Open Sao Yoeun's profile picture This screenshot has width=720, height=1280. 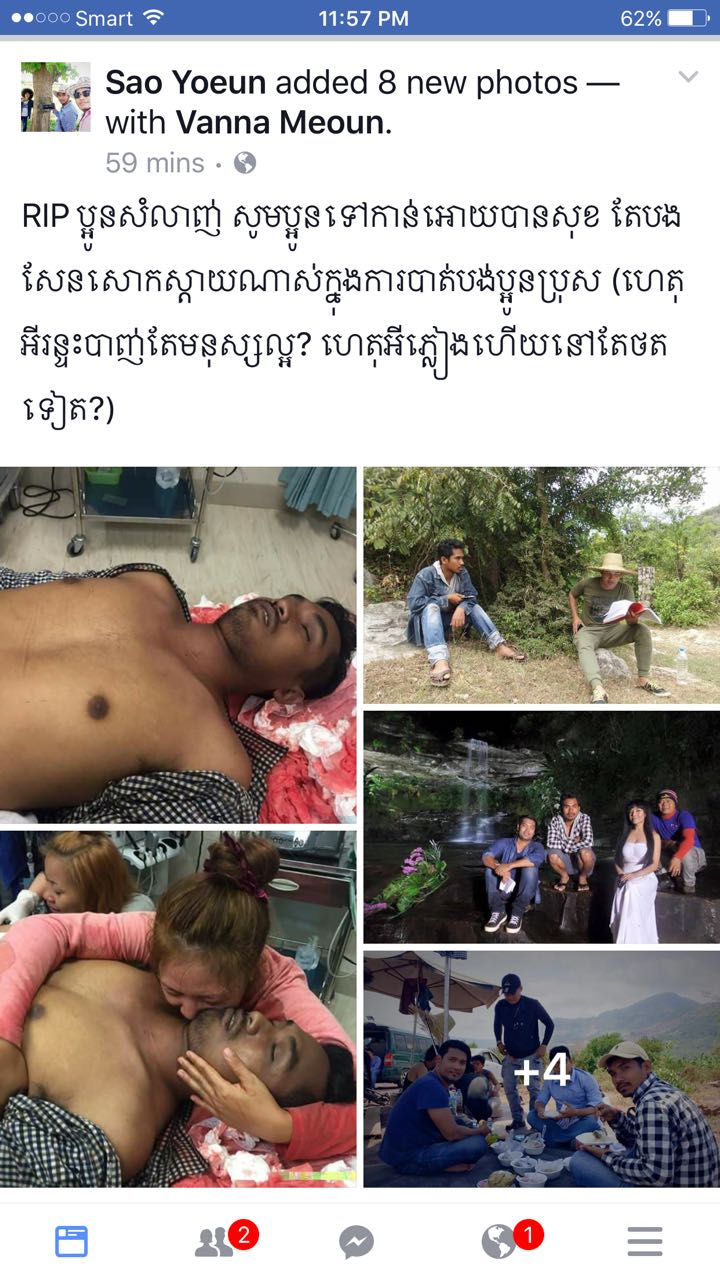[56, 97]
